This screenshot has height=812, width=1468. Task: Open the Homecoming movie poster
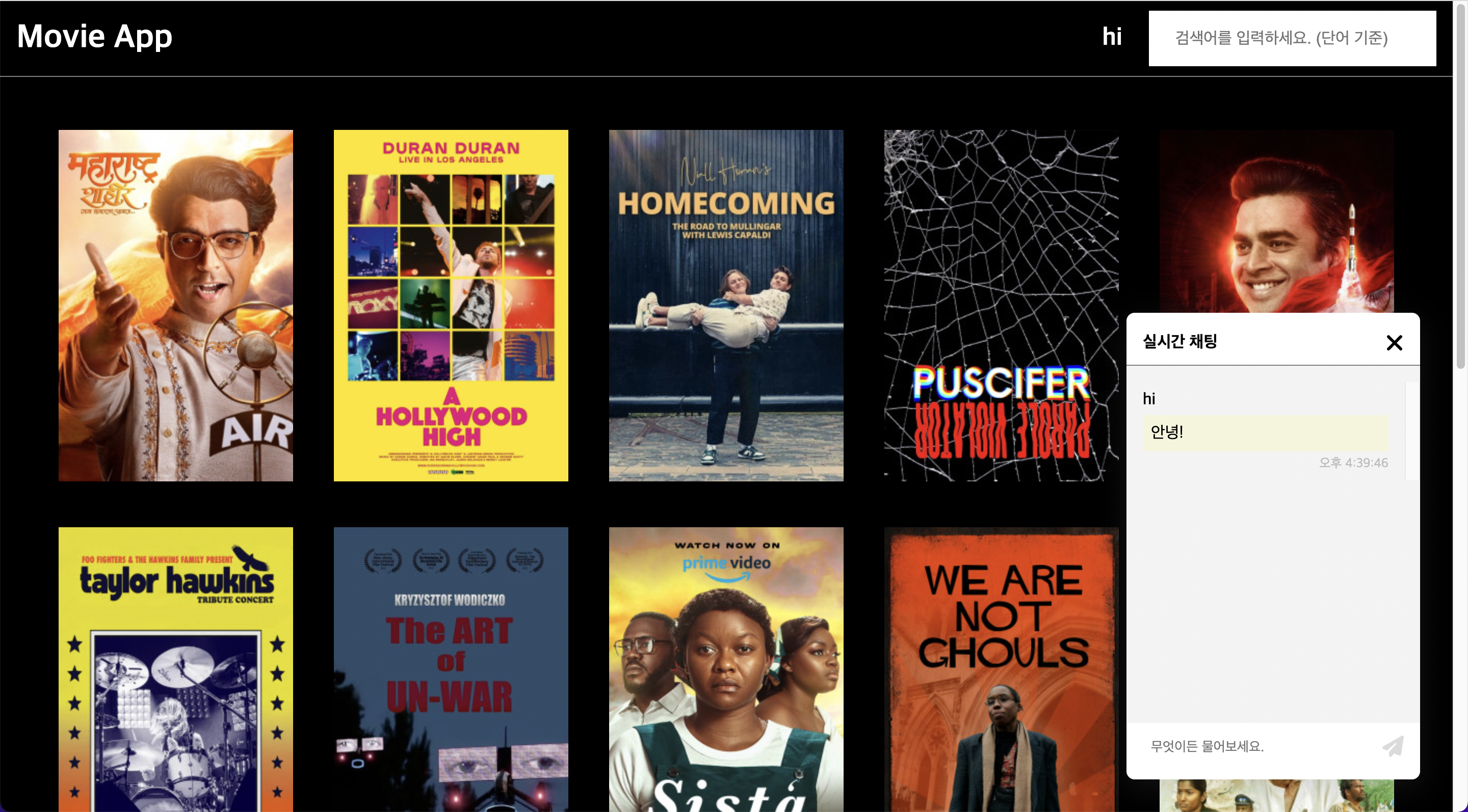click(x=725, y=305)
